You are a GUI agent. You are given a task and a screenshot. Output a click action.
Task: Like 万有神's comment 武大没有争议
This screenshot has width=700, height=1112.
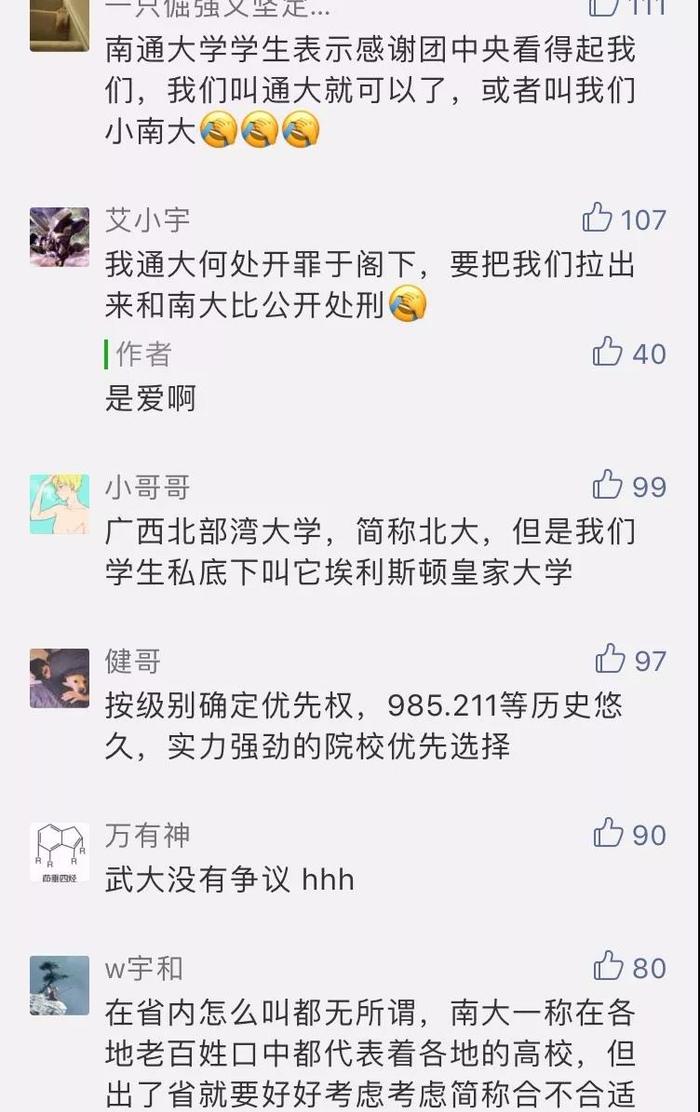tap(608, 832)
